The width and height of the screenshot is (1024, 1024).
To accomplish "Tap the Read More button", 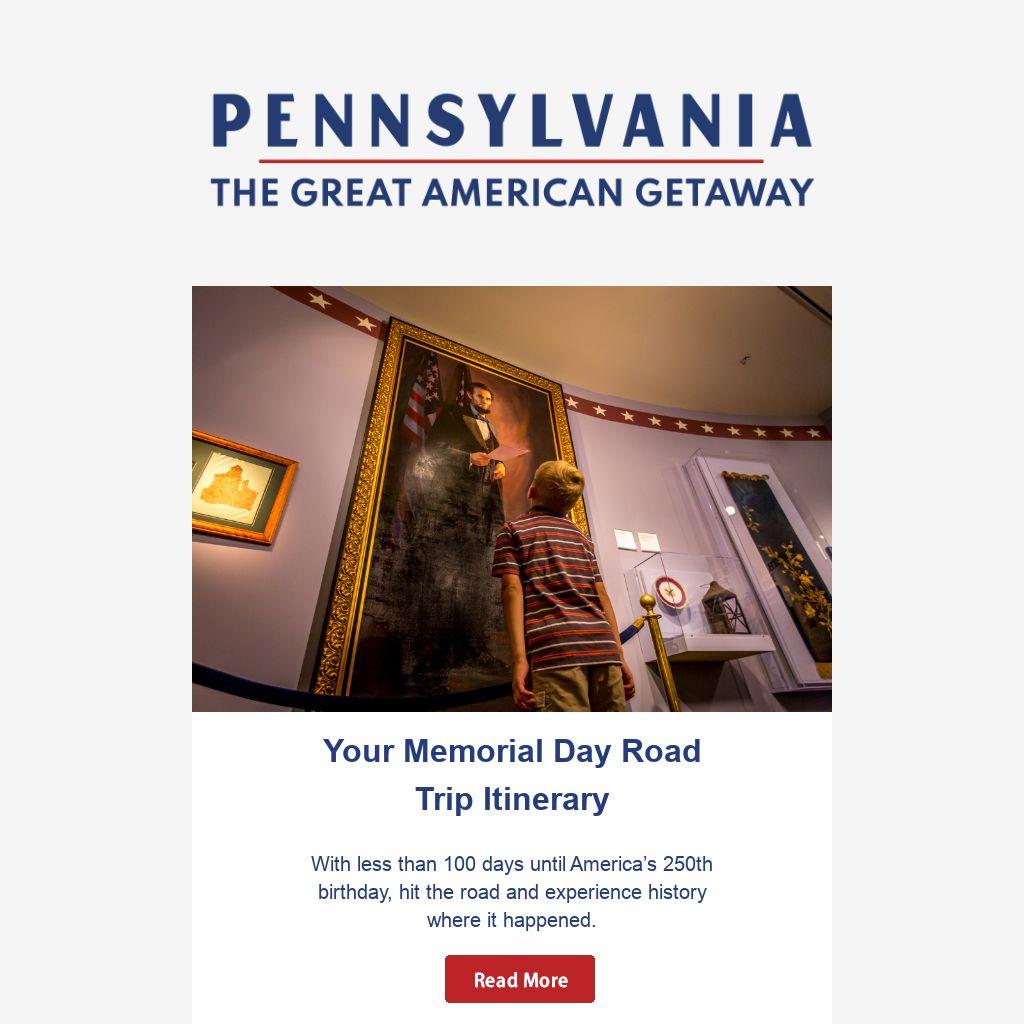I will click(x=520, y=979).
